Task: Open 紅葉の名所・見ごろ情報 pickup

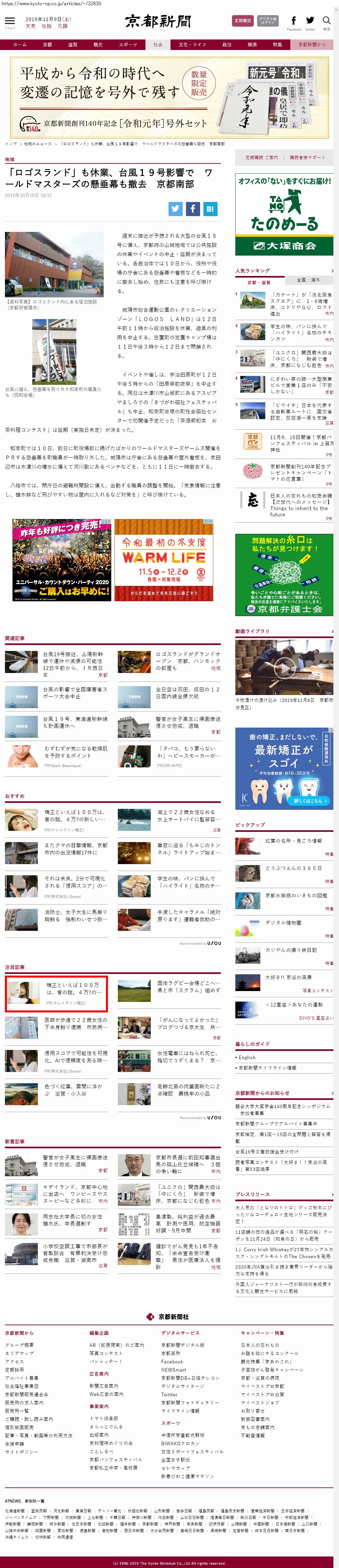Action: (293, 841)
